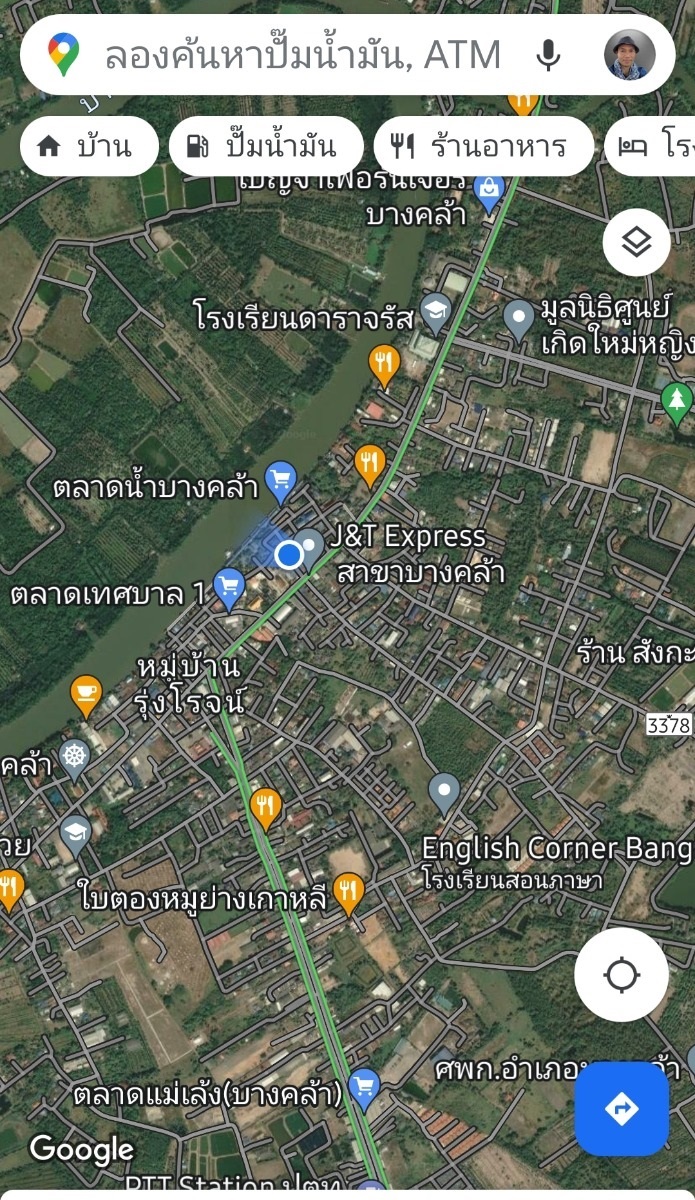The width and height of the screenshot is (695, 1200).
Task: Open the หมู่บ้านรุ่งโรจน์ place label
Action: pyautogui.click(x=188, y=684)
